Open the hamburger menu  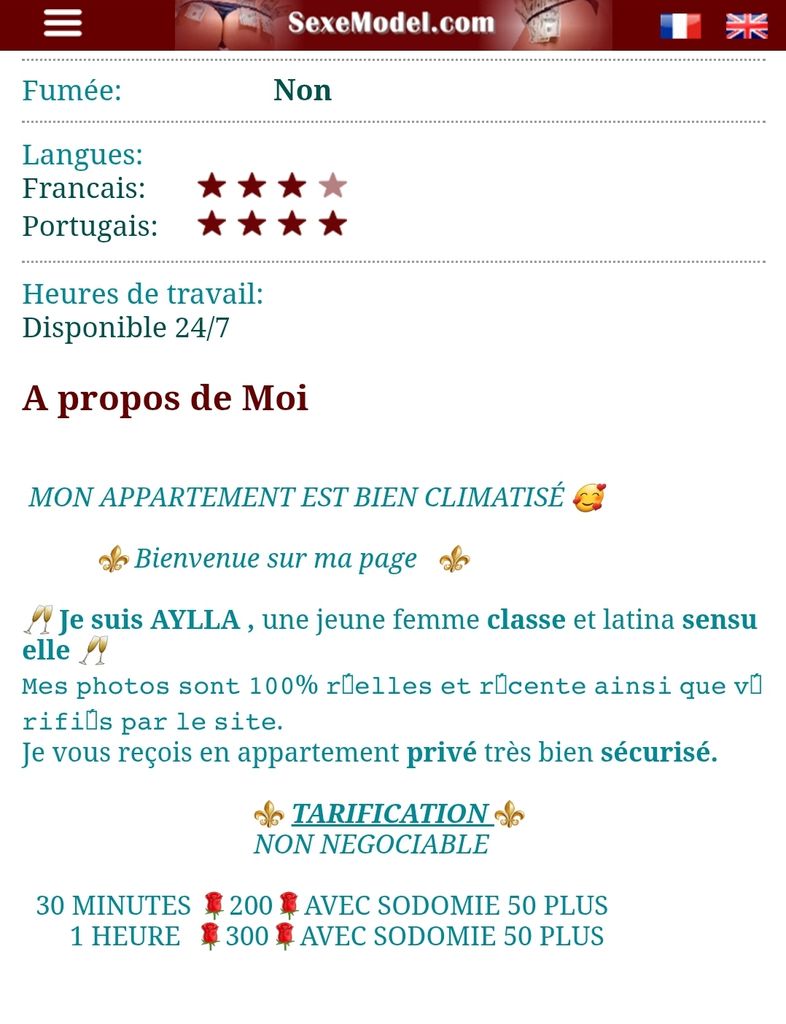coord(62,24)
